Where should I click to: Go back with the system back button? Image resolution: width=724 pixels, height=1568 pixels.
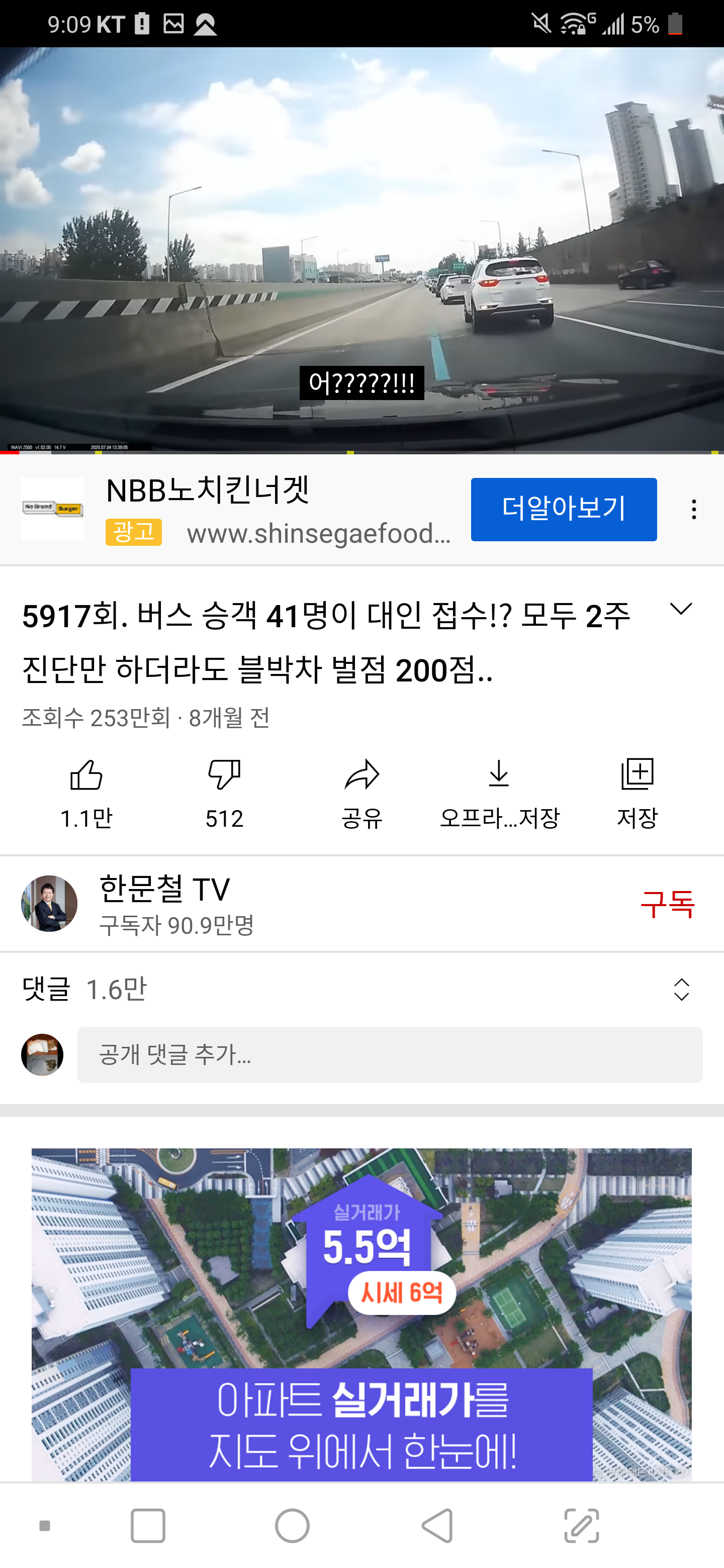tap(437, 1526)
